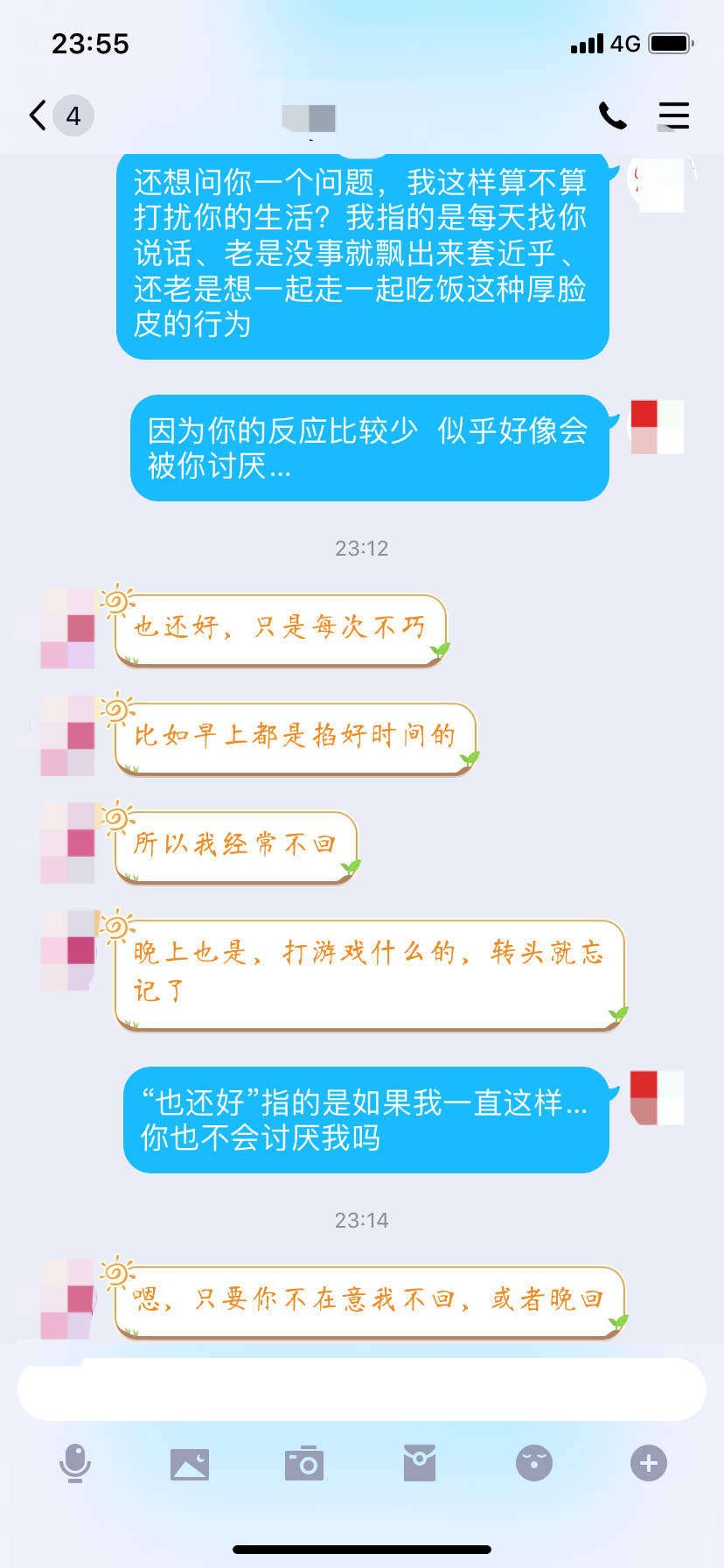Start a voice call with this contact
The height and width of the screenshot is (1568, 724).
pyautogui.click(x=612, y=115)
